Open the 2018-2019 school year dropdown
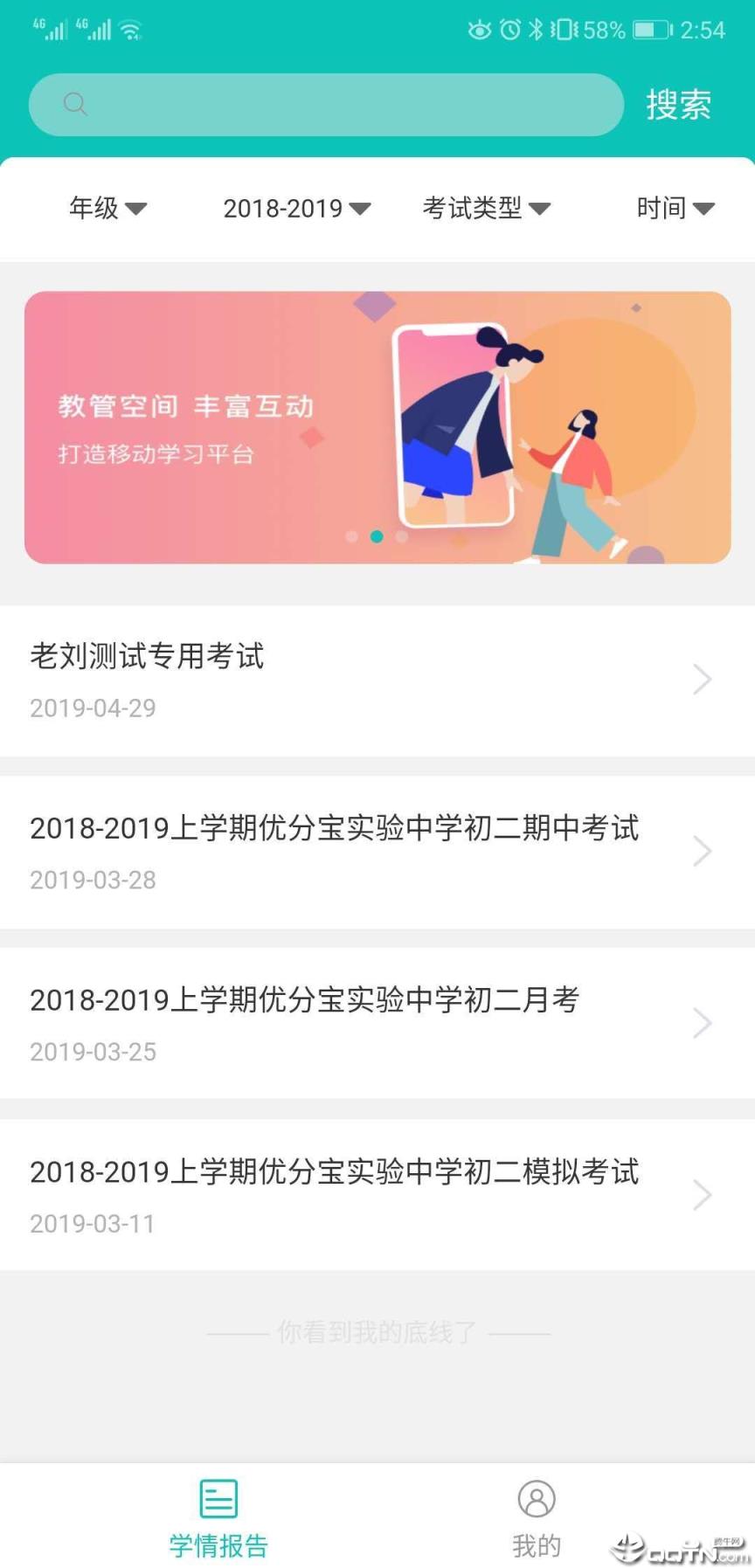This screenshot has width=755, height=1568. [297, 209]
